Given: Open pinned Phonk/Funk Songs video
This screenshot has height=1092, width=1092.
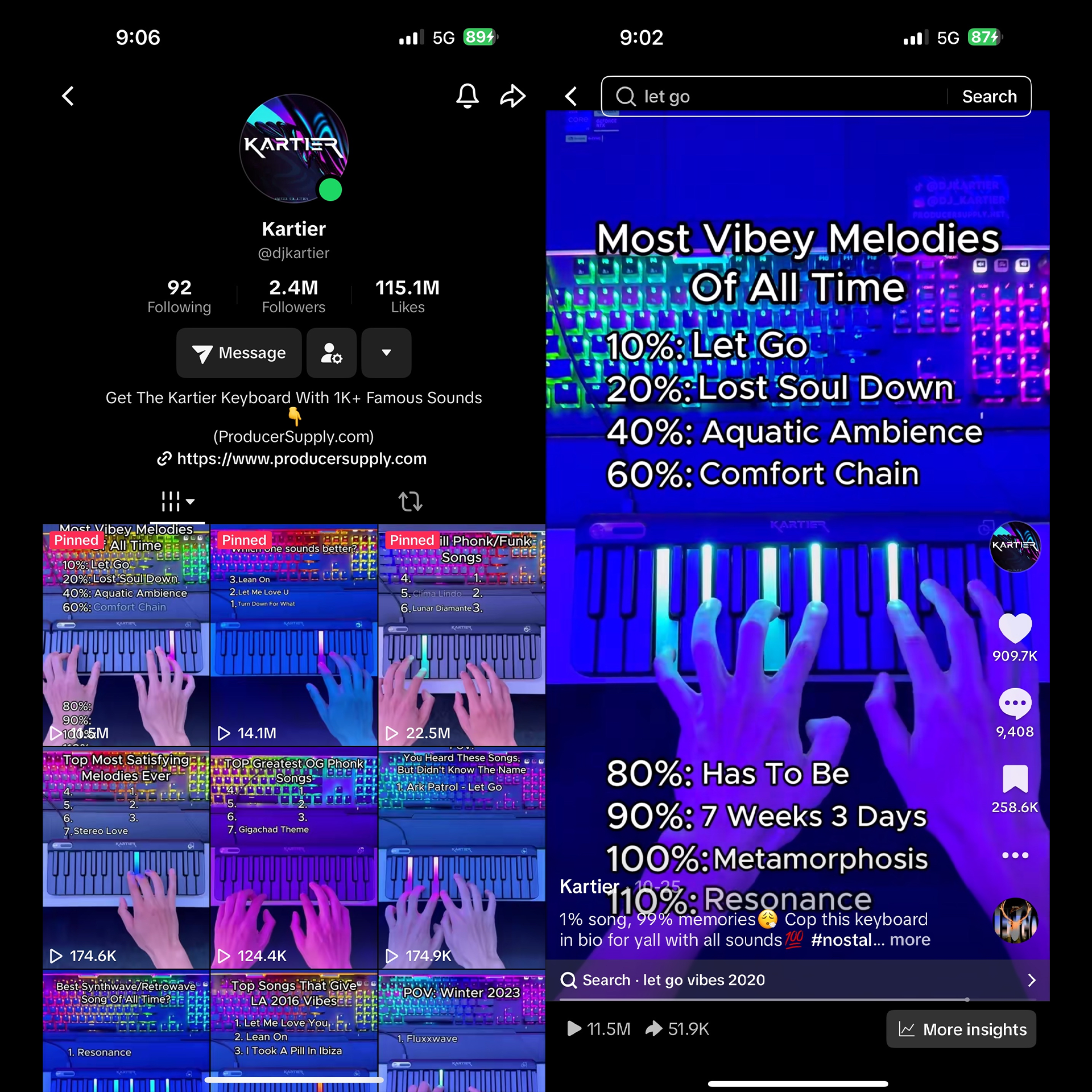Looking at the screenshot, I should click(x=461, y=634).
